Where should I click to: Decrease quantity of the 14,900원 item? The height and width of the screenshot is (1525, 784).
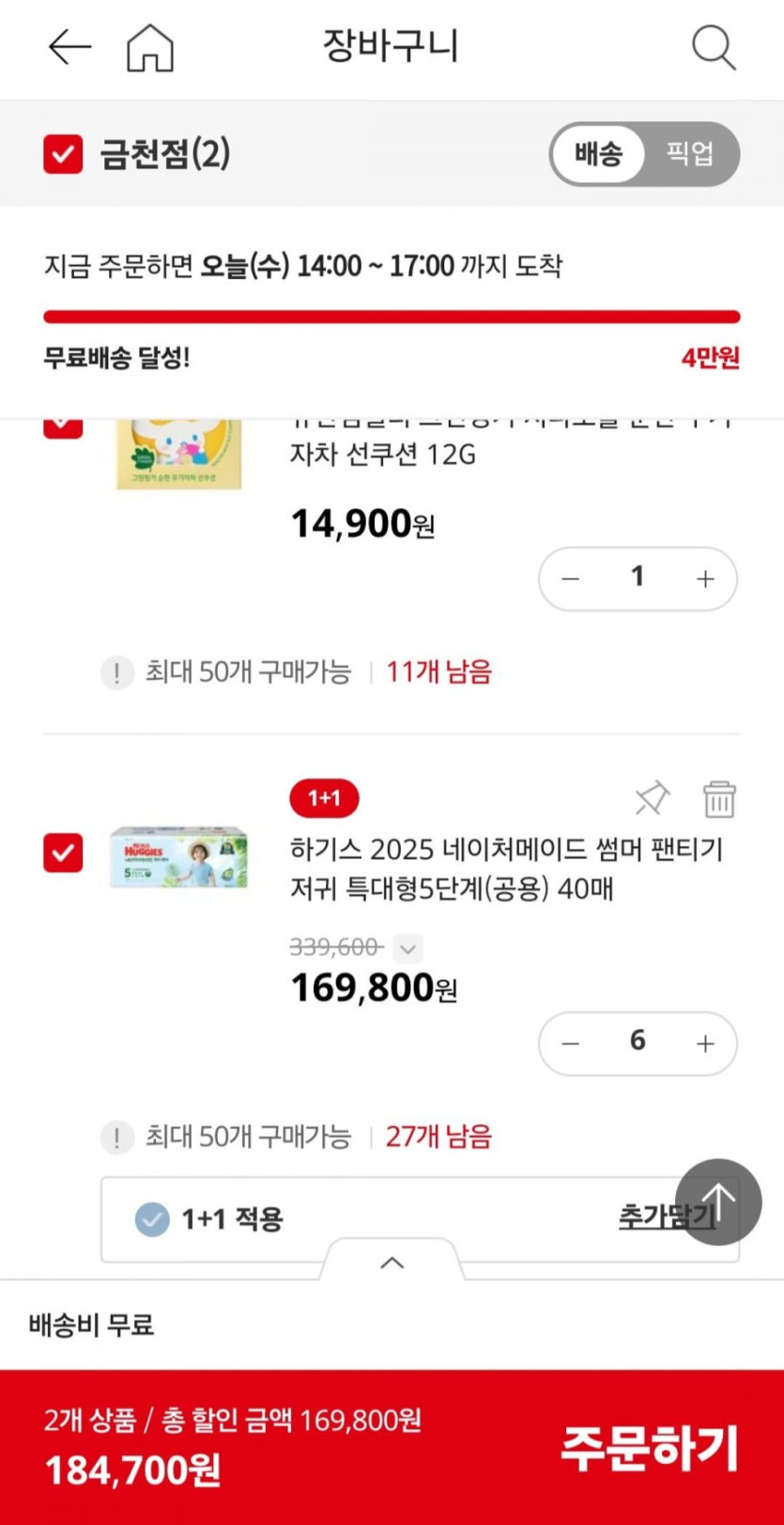click(571, 578)
